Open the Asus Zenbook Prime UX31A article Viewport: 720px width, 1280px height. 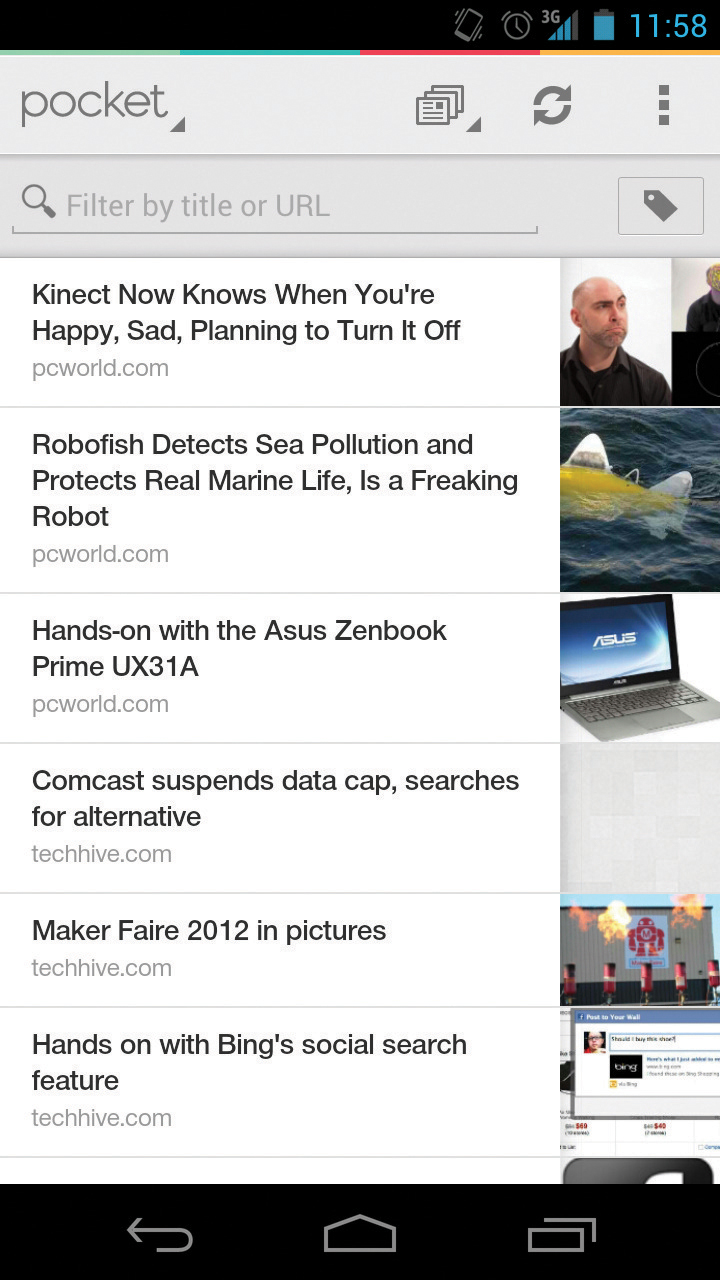[x=280, y=667]
